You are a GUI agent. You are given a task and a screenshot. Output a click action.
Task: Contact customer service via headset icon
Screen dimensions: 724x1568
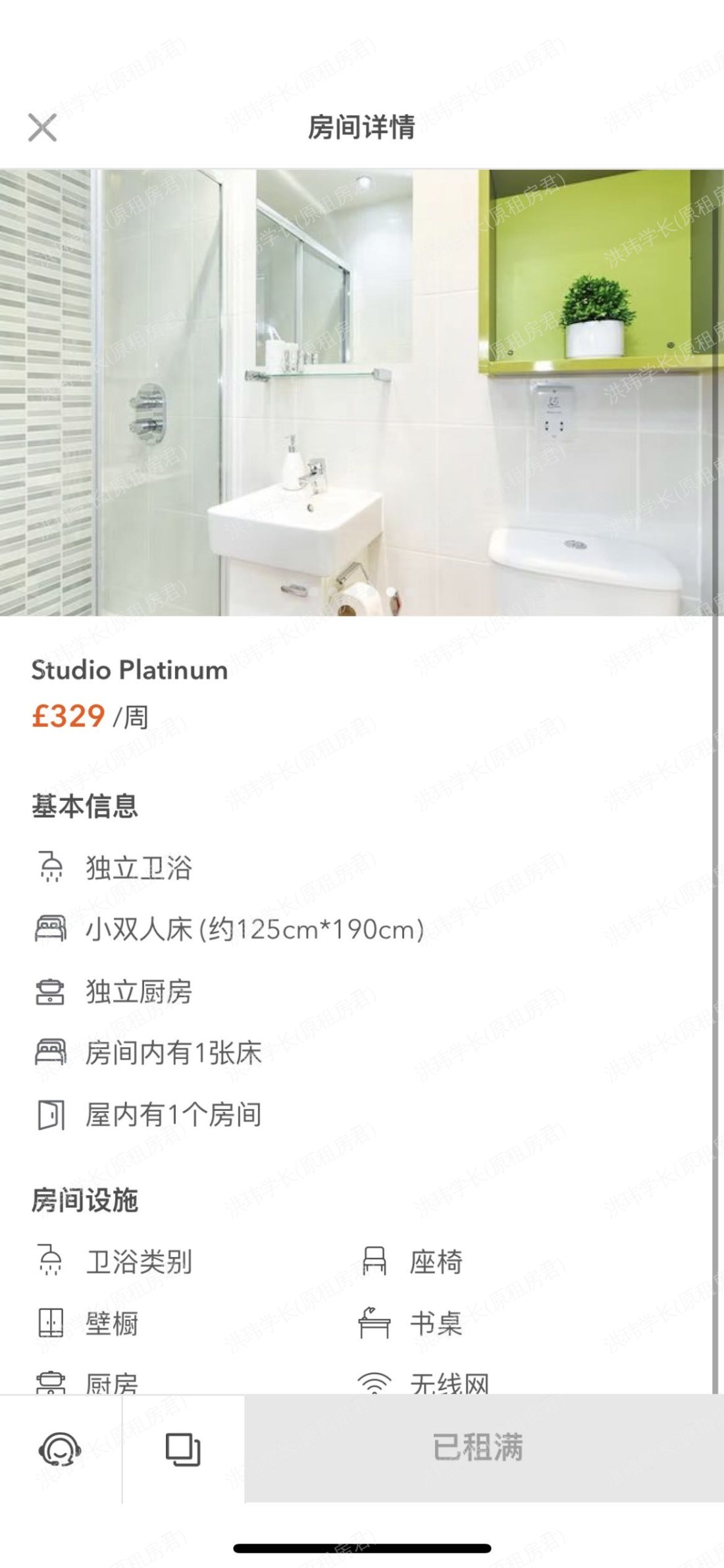pos(60,1449)
